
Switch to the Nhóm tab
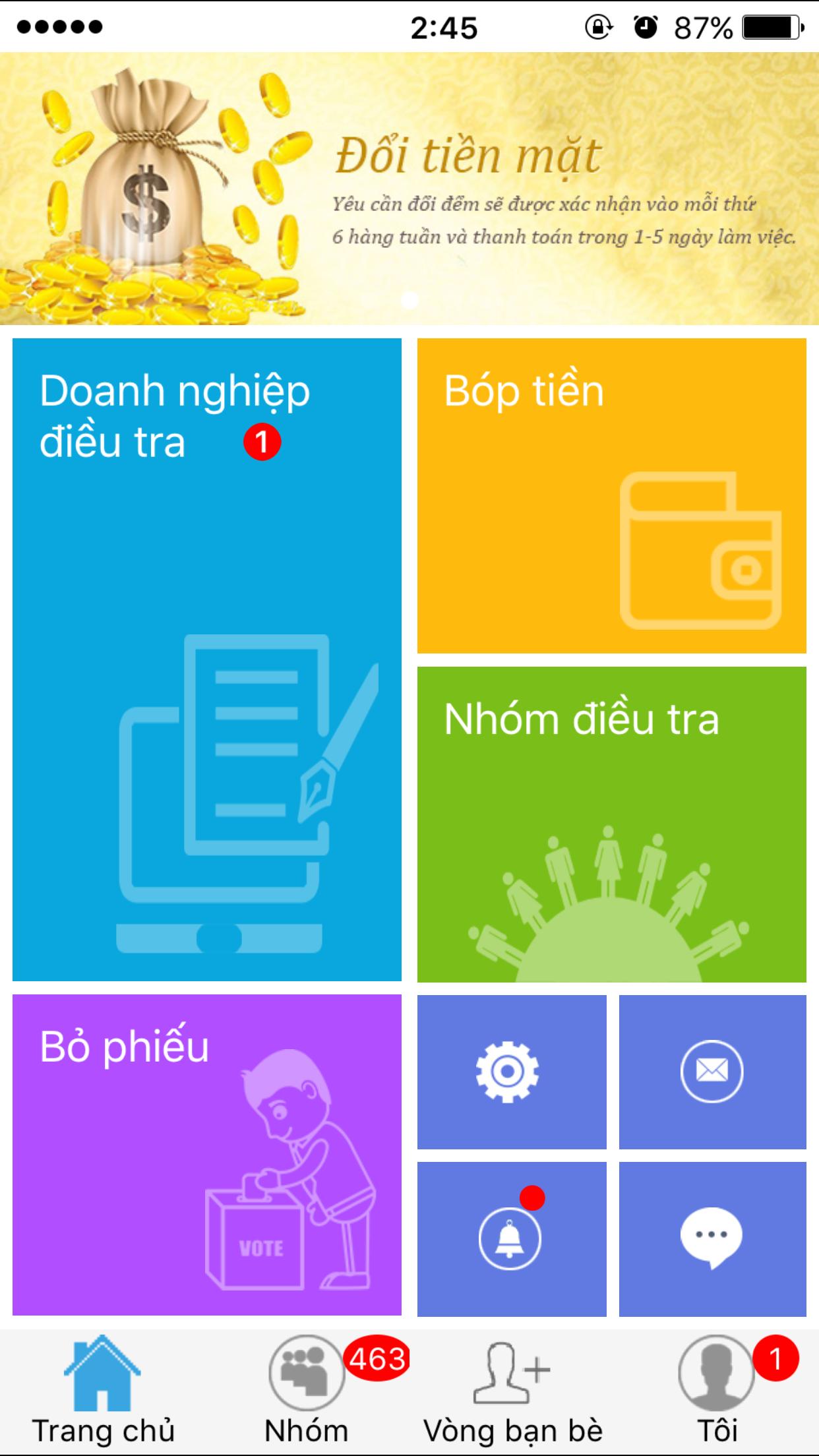tap(307, 1391)
